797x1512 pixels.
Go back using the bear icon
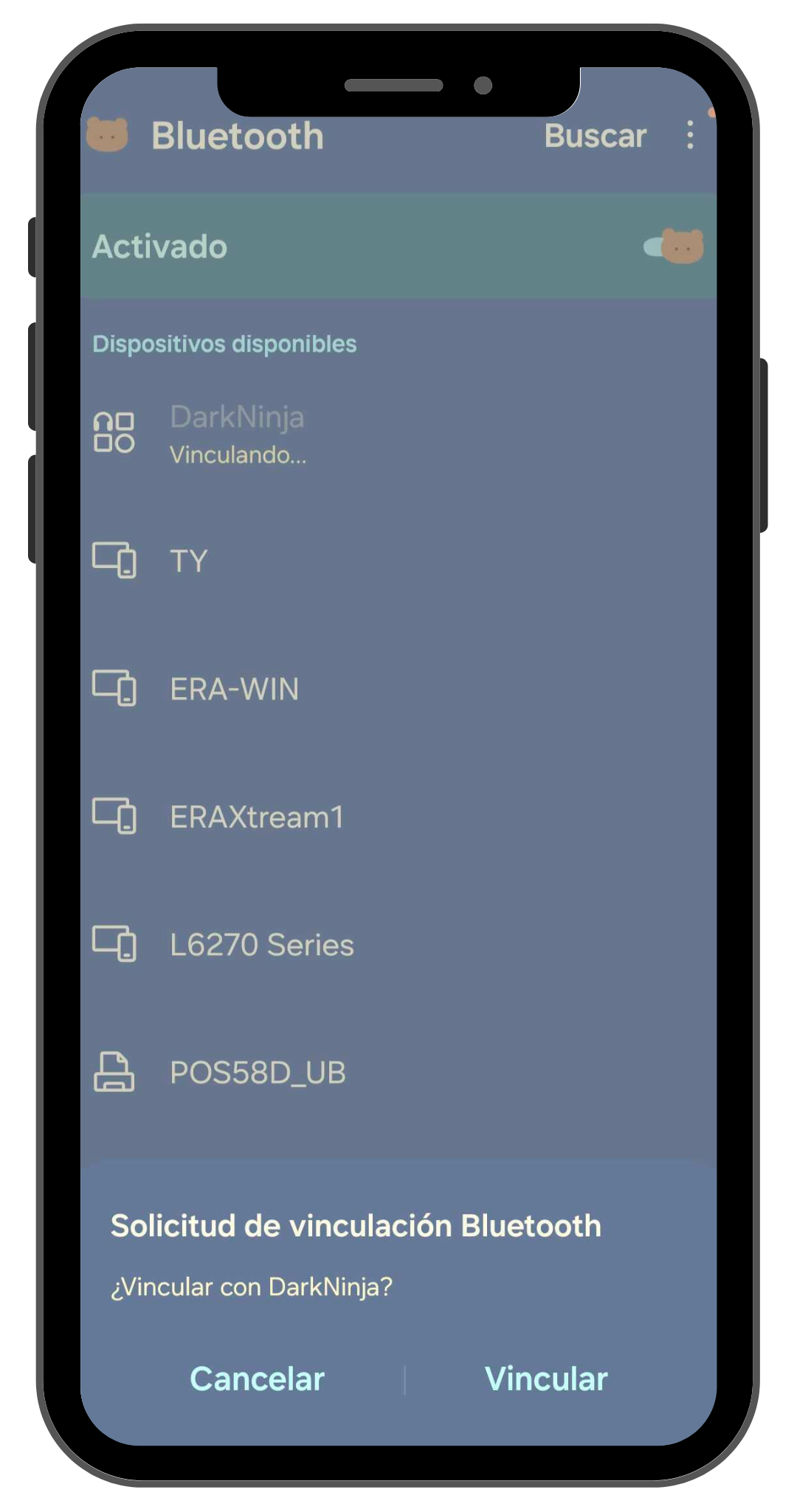pos(108,135)
